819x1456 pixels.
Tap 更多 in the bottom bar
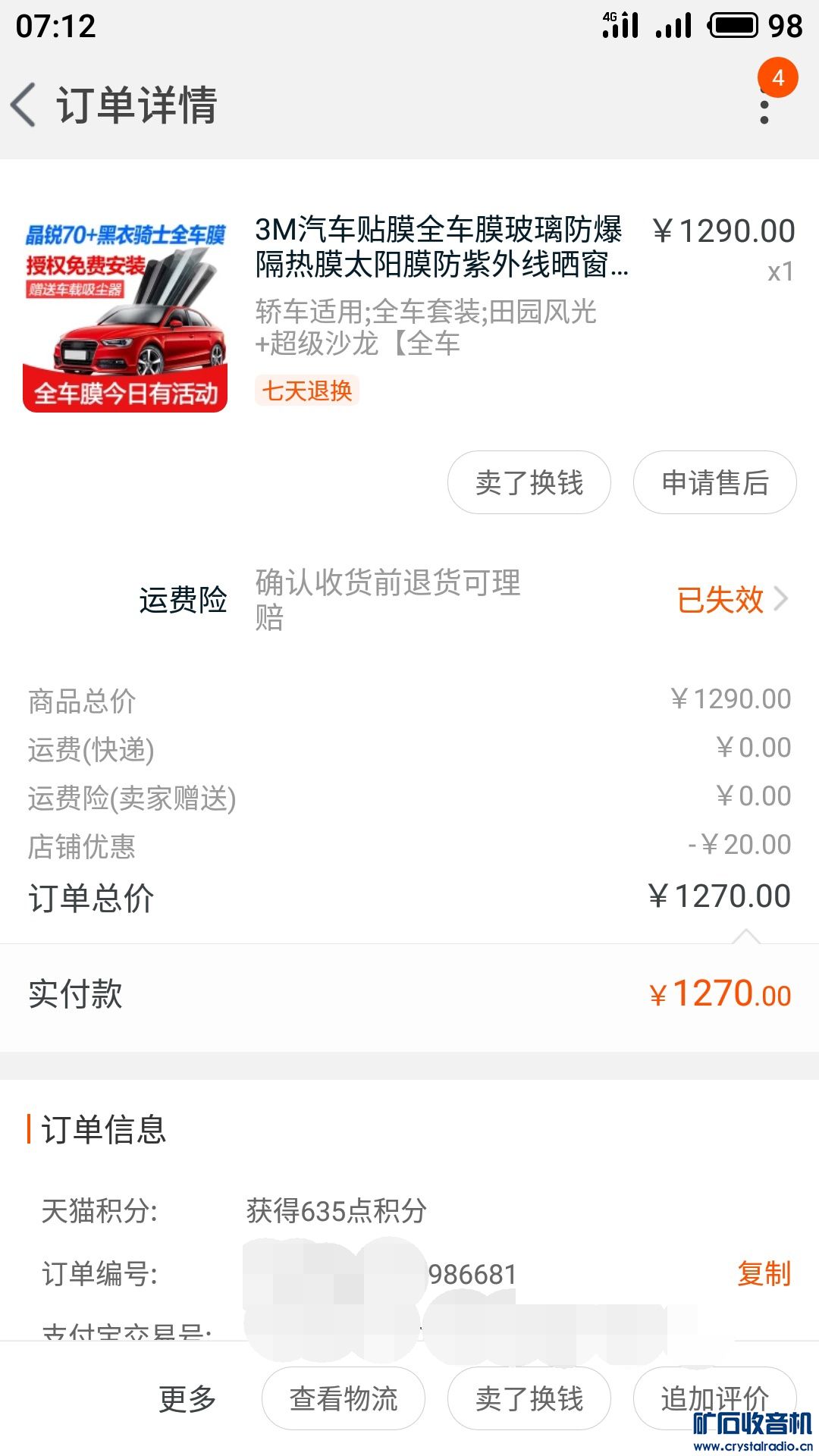[187, 1398]
